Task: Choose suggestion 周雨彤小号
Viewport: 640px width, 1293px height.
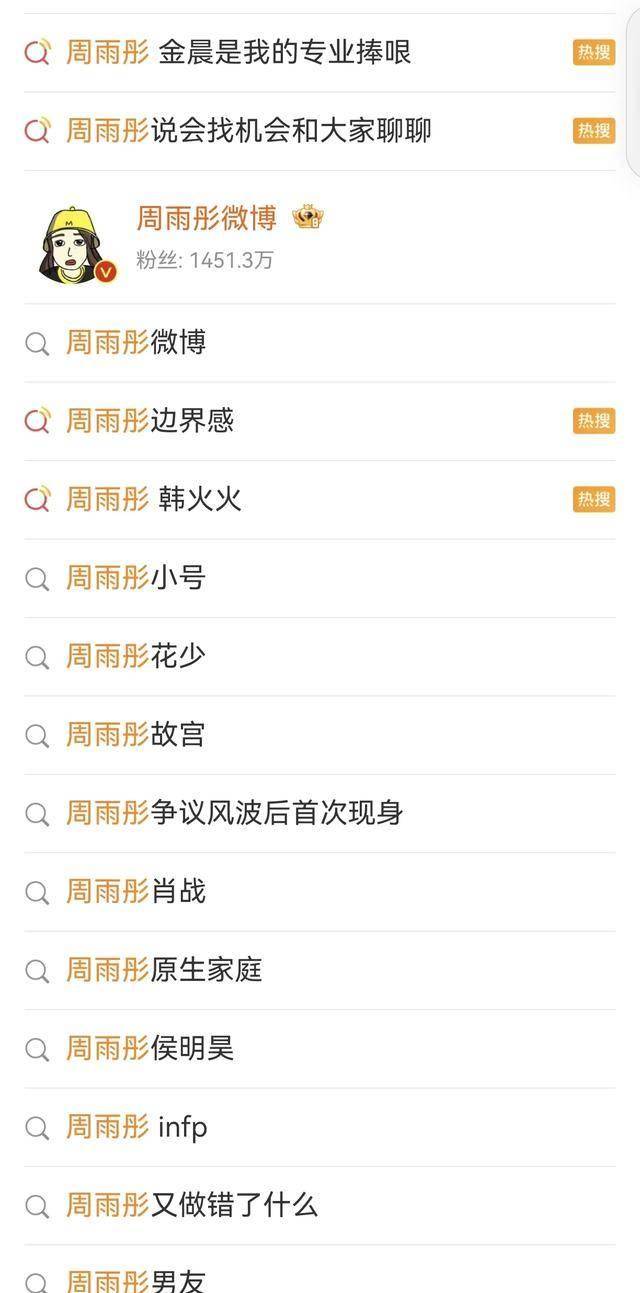Action: pyautogui.click(x=320, y=578)
